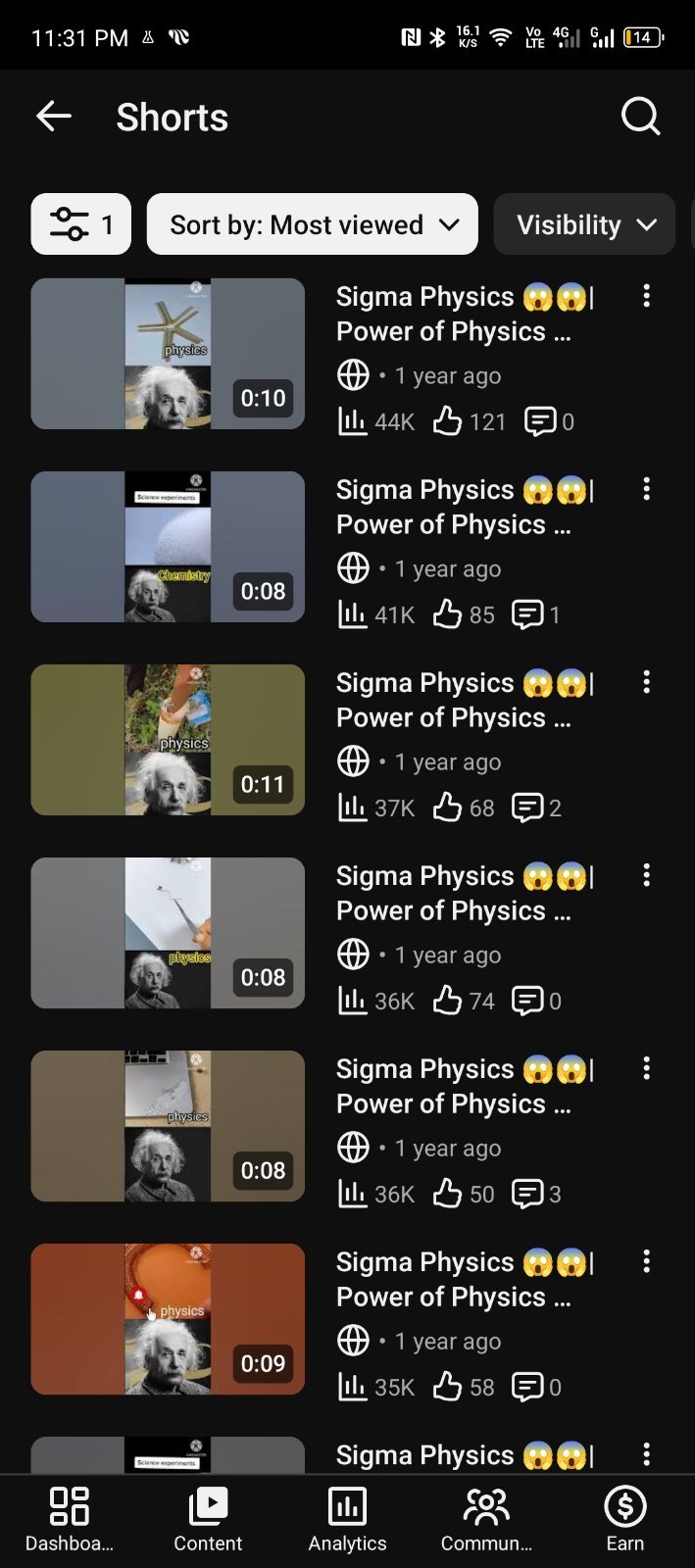This screenshot has height=1568, width=695.
Task: Open the Visibility filter dropdown
Action: tap(585, 224)
